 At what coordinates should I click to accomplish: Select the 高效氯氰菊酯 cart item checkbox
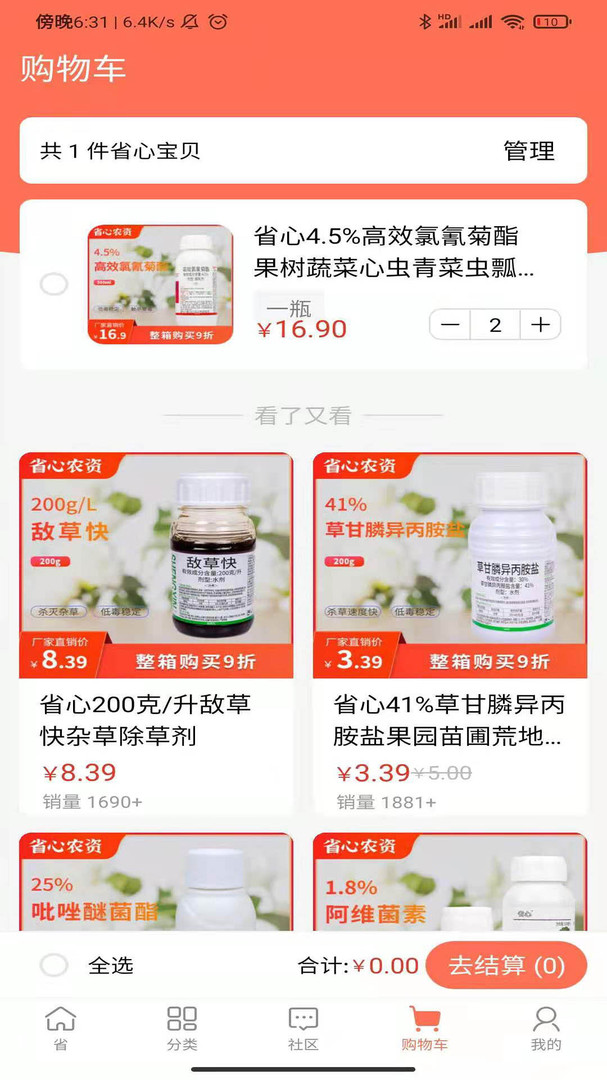pyautogui.click(x=54, y=284)
